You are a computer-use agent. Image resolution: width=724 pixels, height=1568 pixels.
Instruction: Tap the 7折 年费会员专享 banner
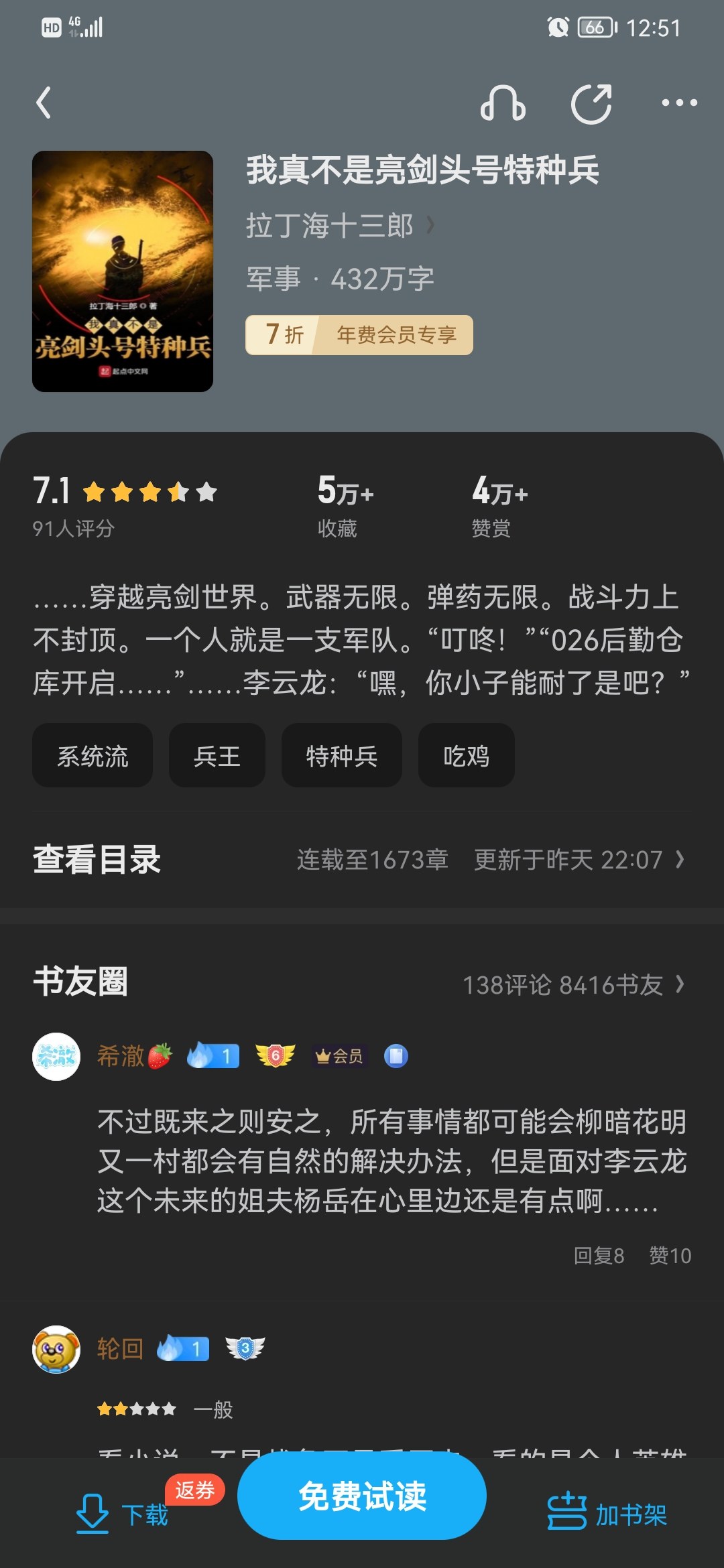pyautogui.click(x=359, y=335)
